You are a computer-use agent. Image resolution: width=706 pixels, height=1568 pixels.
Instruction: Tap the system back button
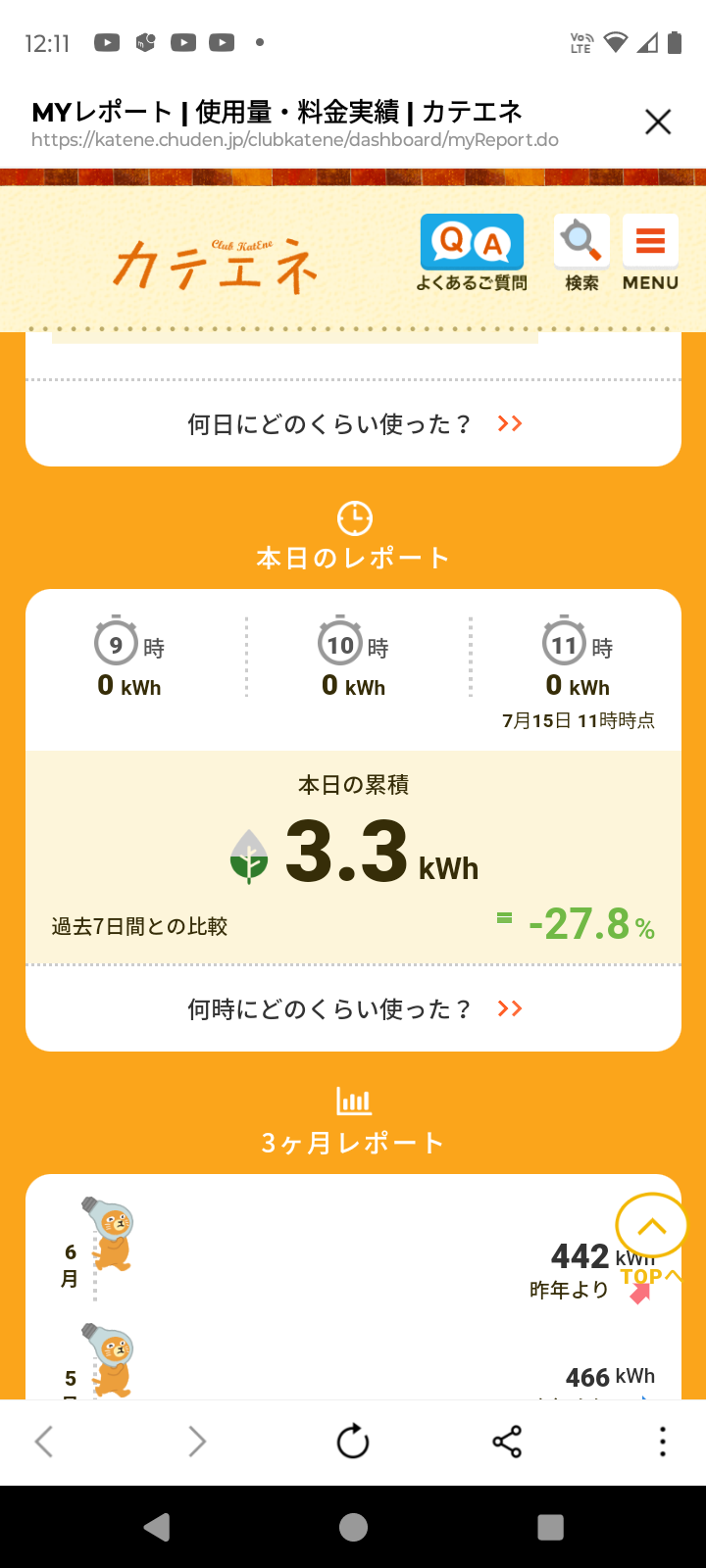pyautogui.click(x=157, y=1527)
